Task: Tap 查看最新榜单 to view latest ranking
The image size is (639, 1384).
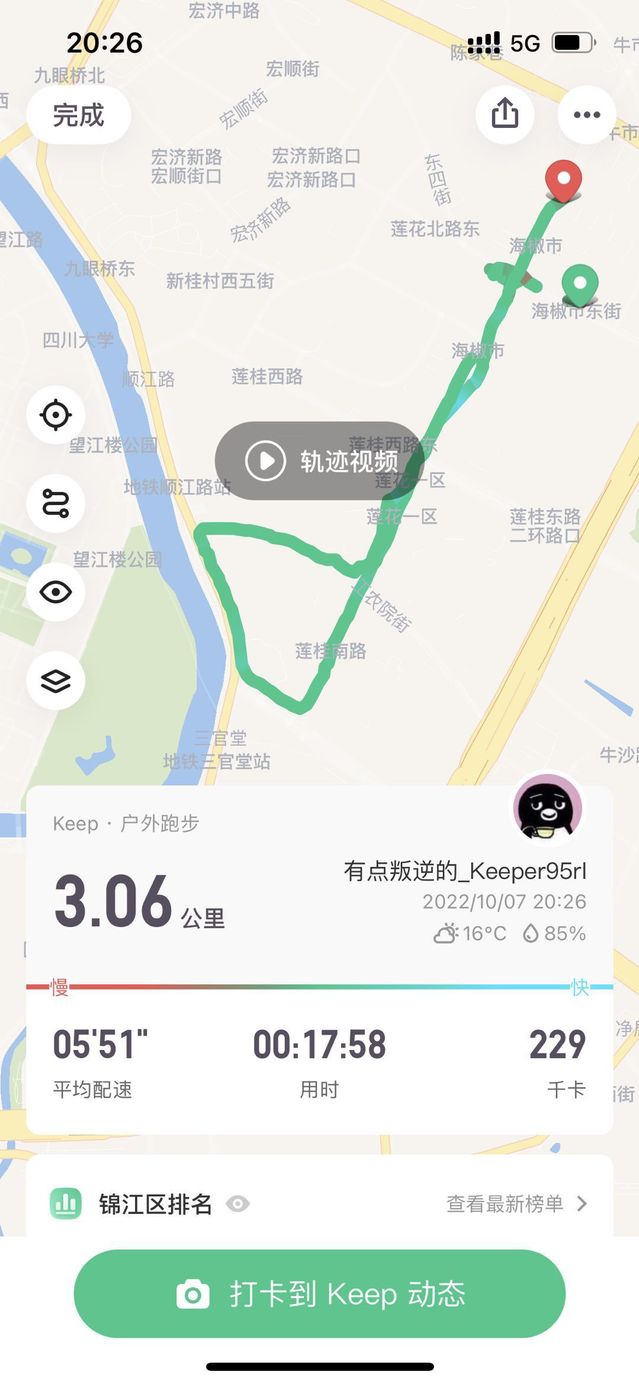Action: pos(516,1204)
